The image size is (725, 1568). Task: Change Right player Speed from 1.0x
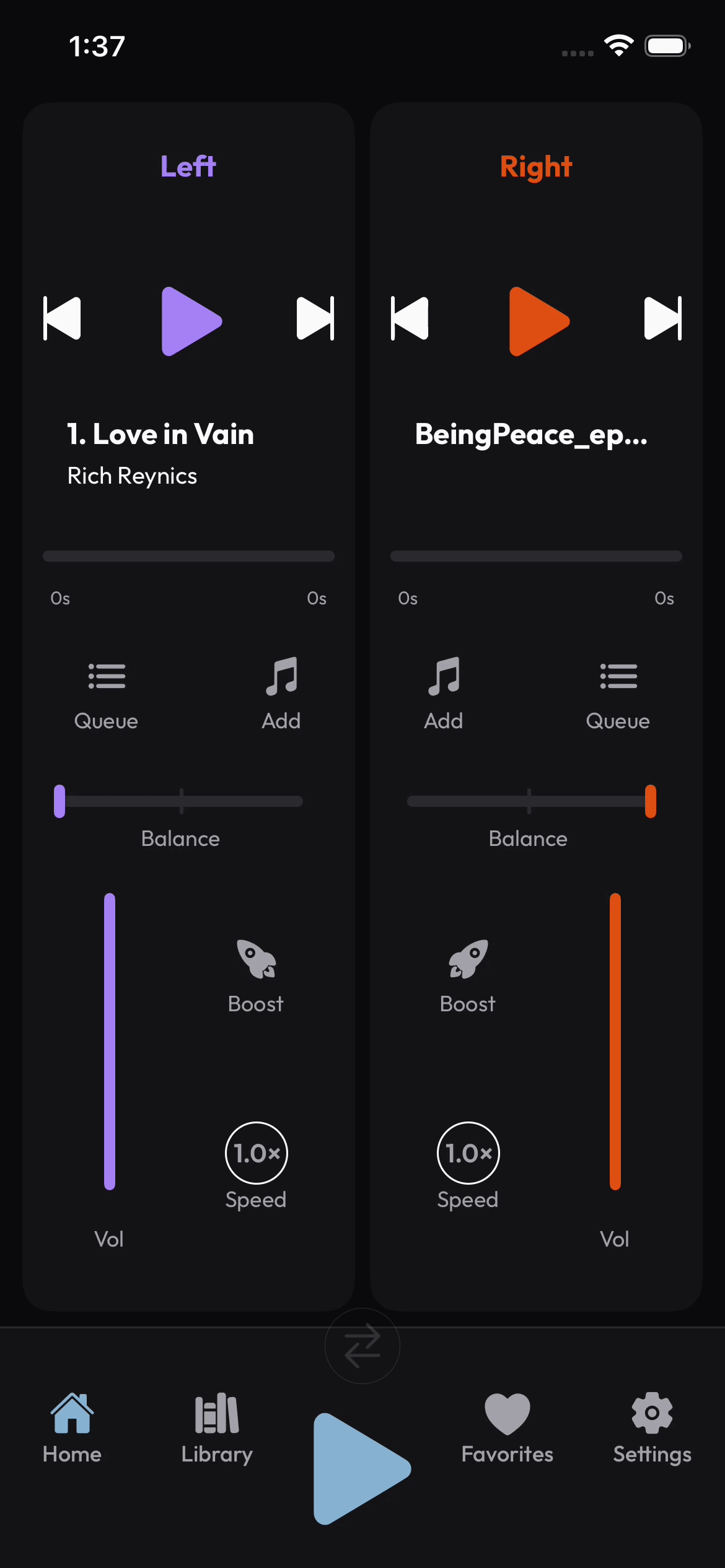coord(468,1153)
